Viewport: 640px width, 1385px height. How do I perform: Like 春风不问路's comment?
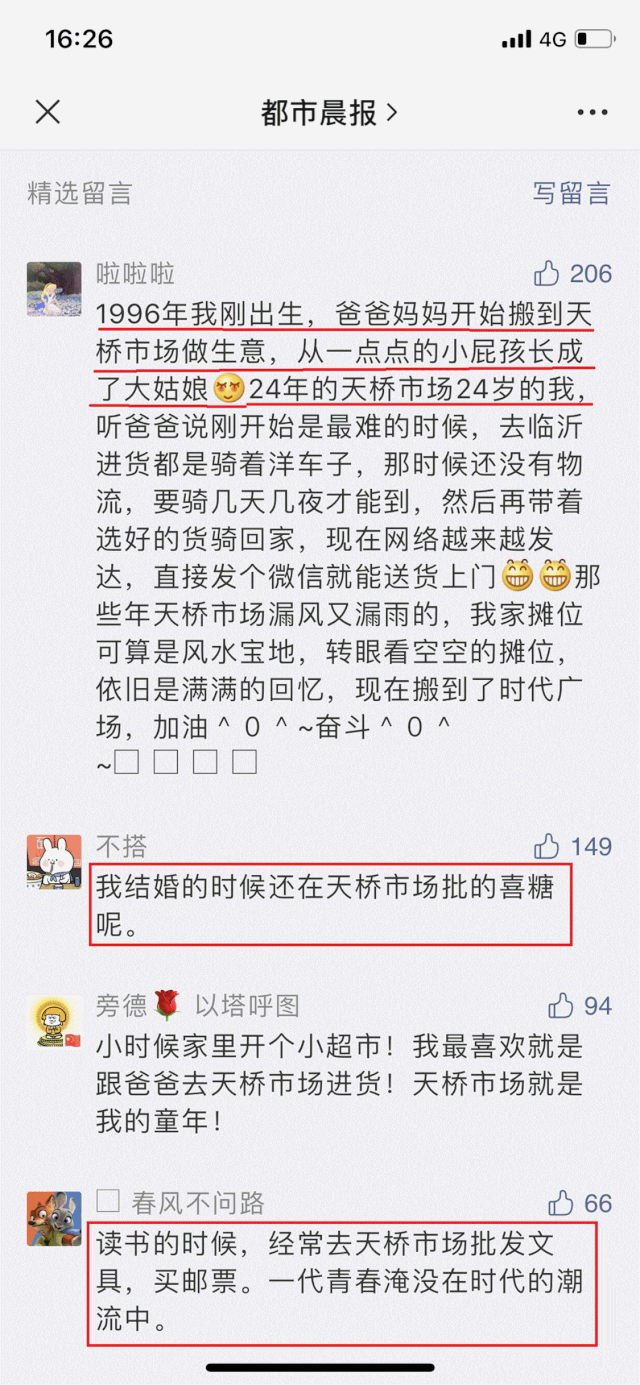coord(580,1203)
